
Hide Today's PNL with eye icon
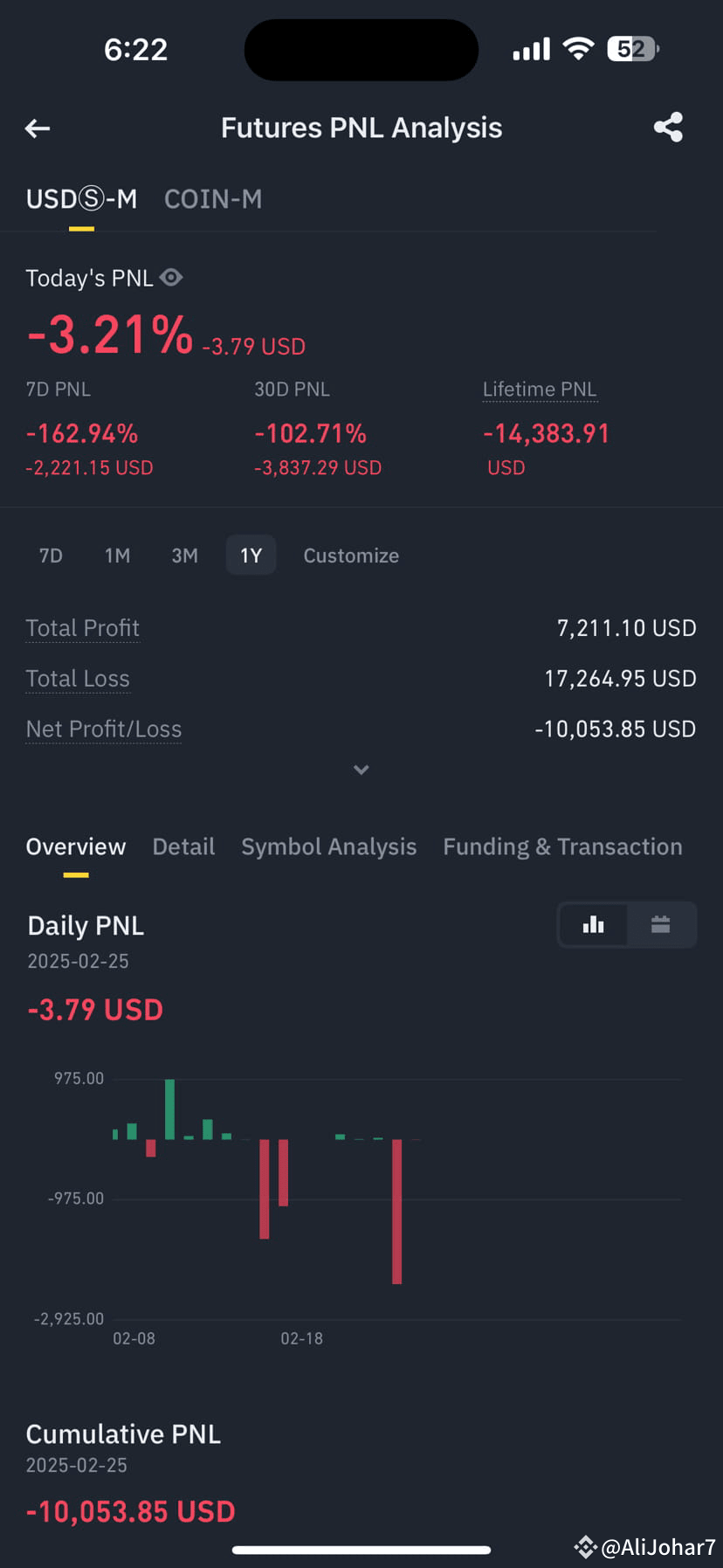coord(172,278)
